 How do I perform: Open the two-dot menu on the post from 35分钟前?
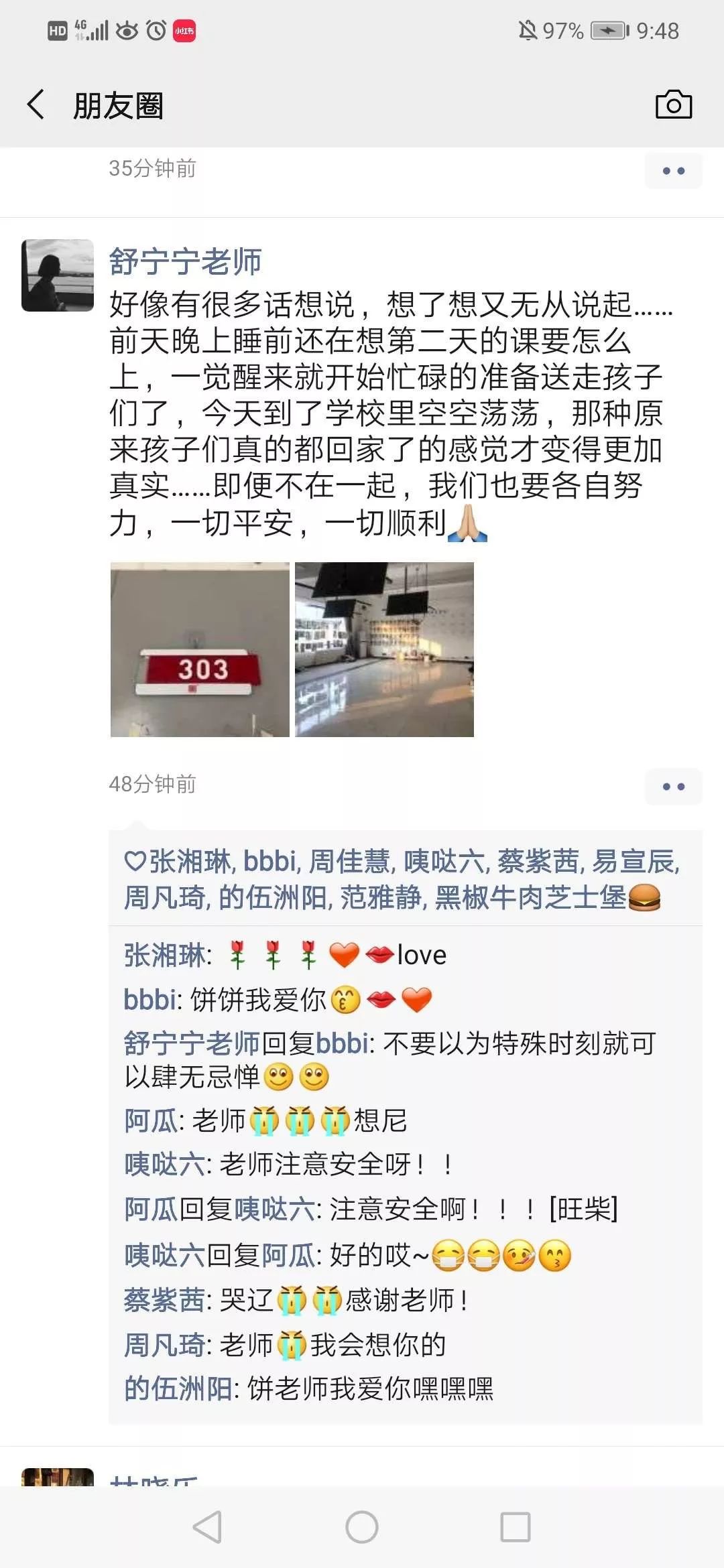point(673,171)
